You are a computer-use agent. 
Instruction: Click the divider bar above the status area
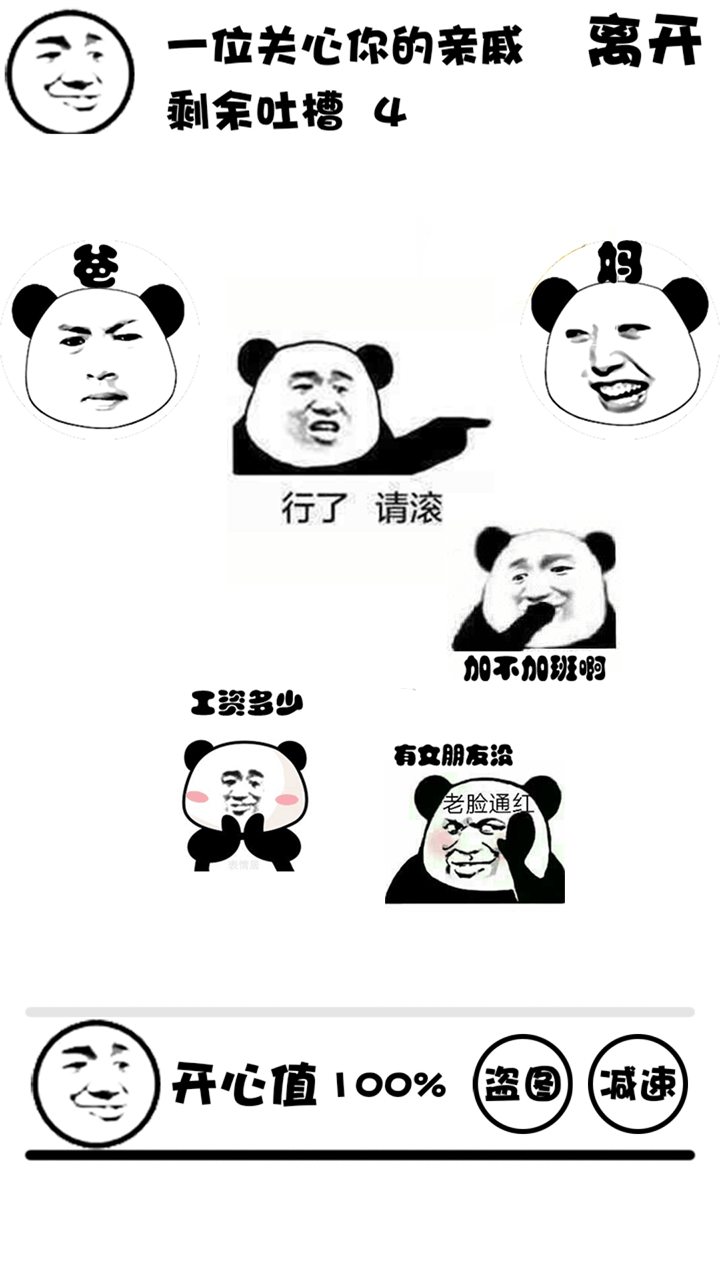[360, 1010]
